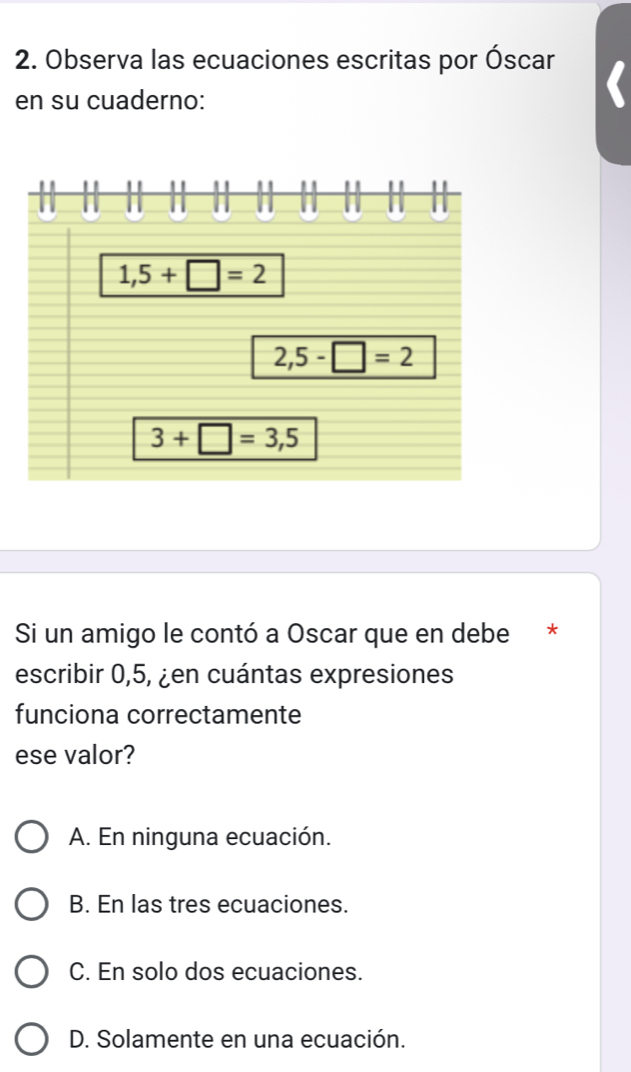Pick D. Solamente en una ecuación
The image size is (631, 1072).
[33, 1037]
